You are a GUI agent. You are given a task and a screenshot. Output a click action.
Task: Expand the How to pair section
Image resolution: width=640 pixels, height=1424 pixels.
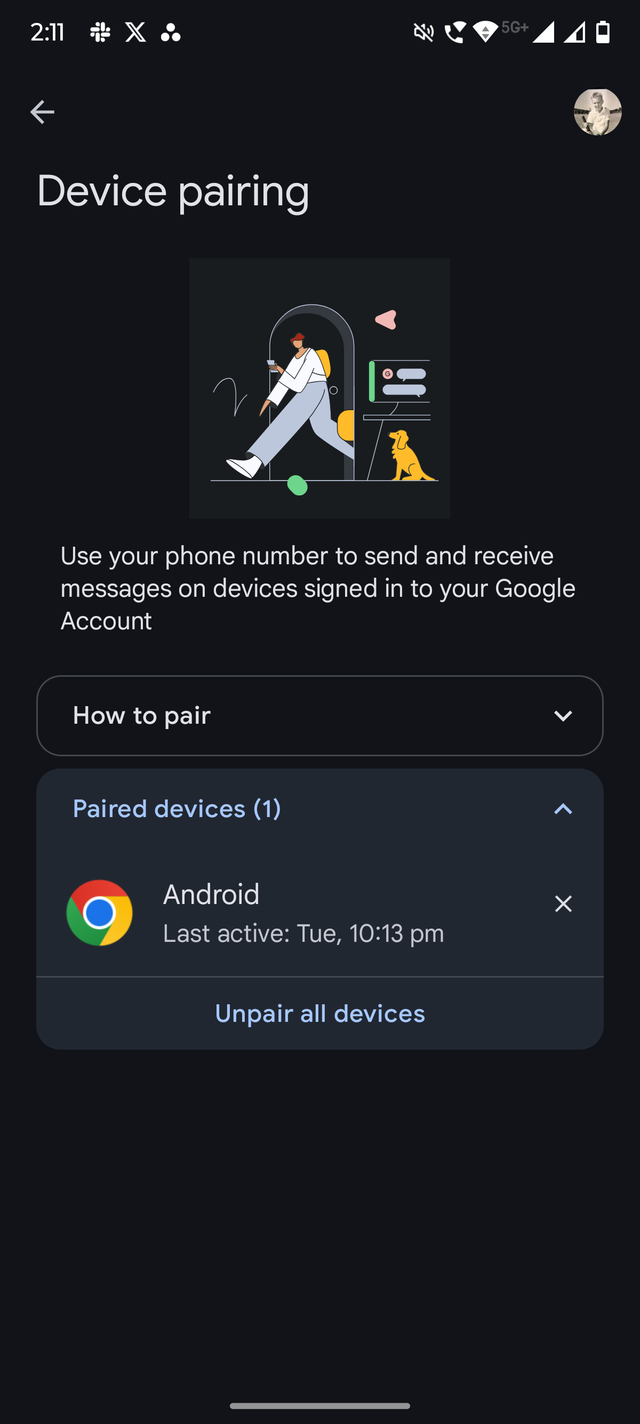click(320, 715)
